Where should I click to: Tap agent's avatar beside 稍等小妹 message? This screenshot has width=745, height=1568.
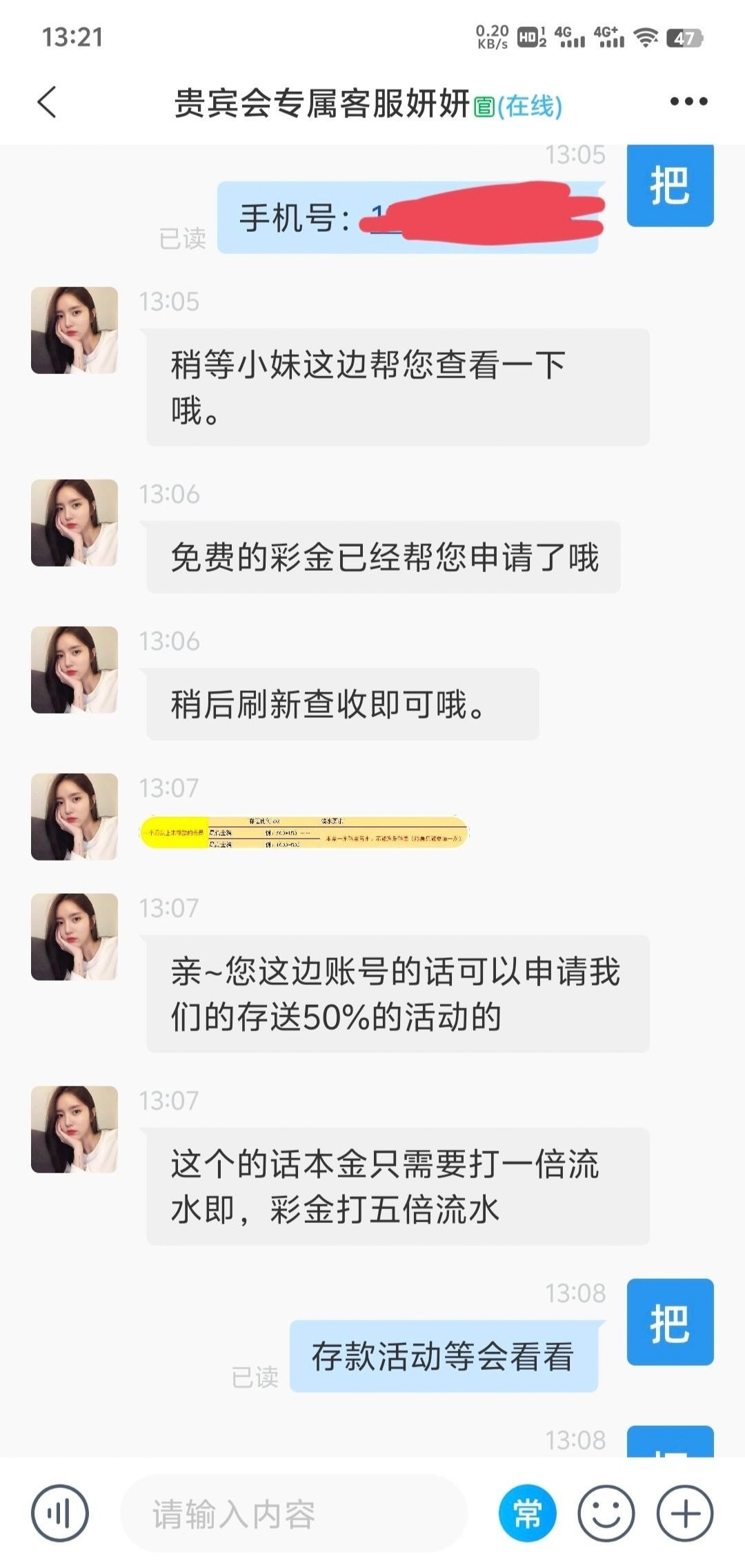(74, 331)
